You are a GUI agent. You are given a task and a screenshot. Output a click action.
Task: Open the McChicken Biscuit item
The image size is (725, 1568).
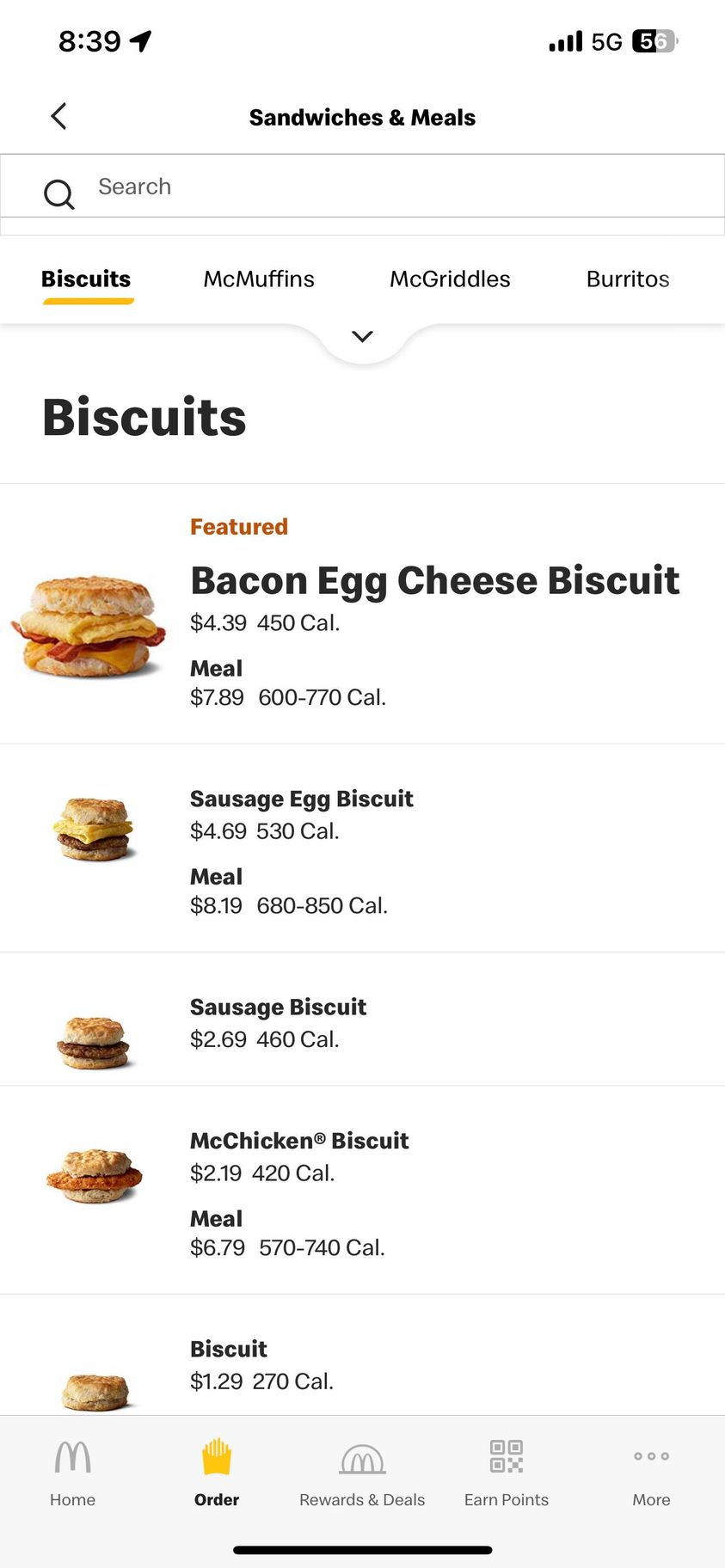click(x=298, y=1141)
